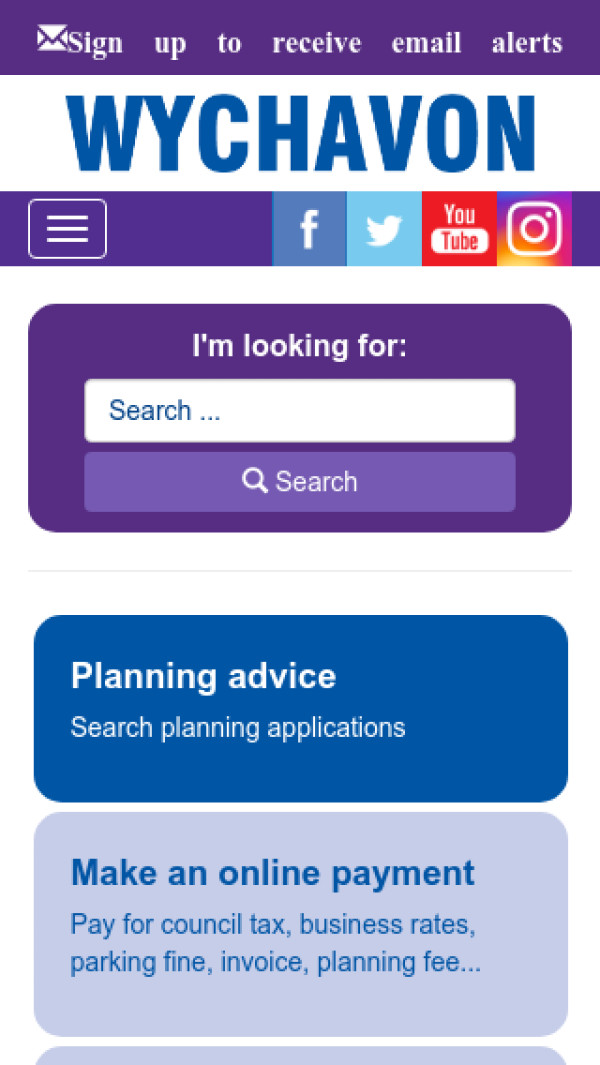Viewport: 600px width, 1065px height.
Task: Open the Planning advice card
Action: [300, 708]
